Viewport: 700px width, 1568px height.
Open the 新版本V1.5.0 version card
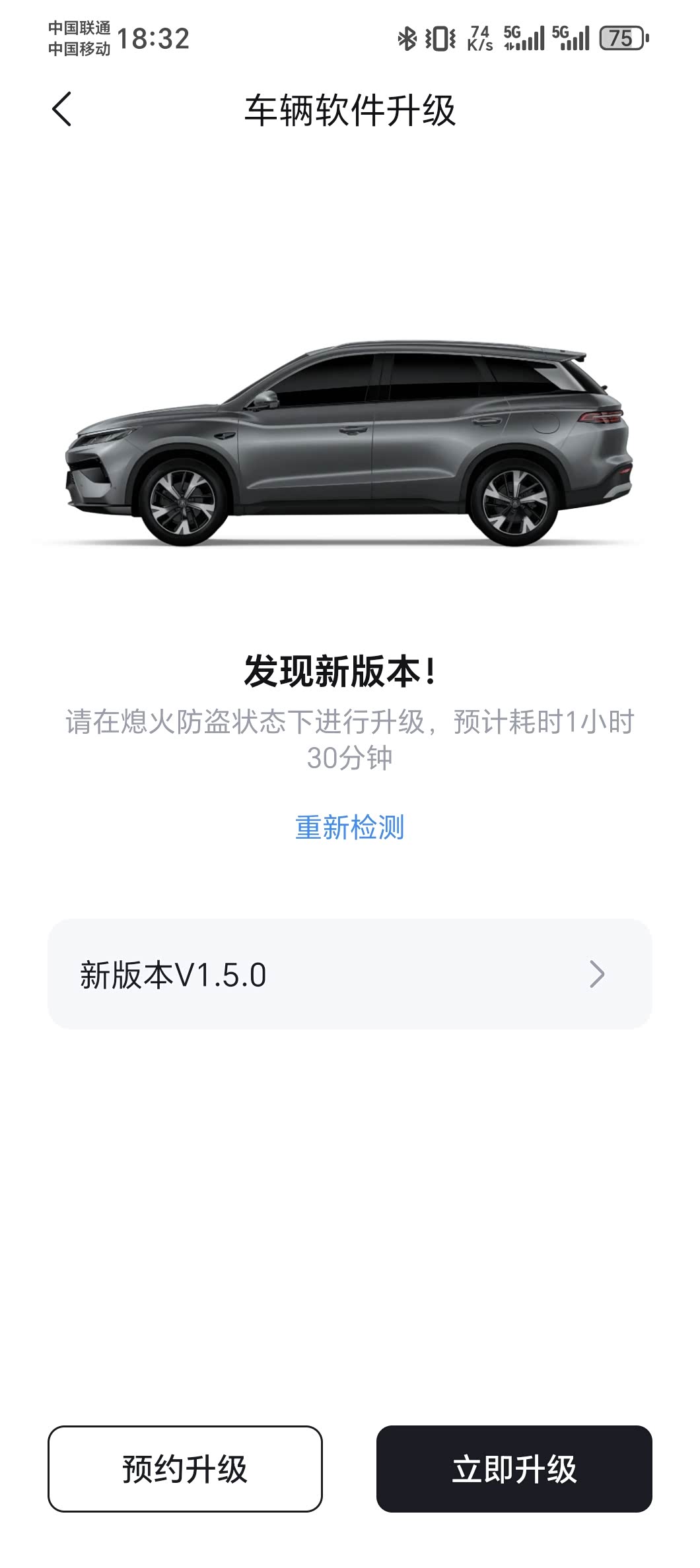(350, 973)
